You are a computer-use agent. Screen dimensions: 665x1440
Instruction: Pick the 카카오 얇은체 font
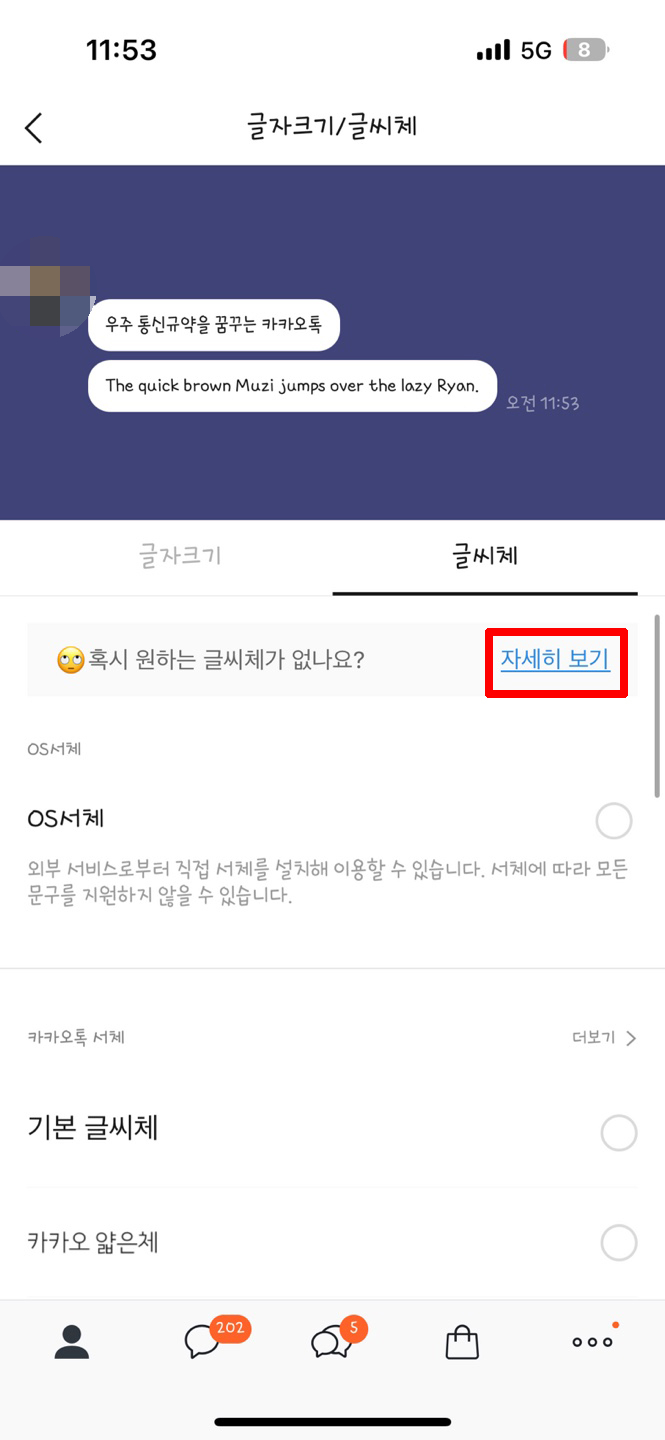coord(618,1243)
